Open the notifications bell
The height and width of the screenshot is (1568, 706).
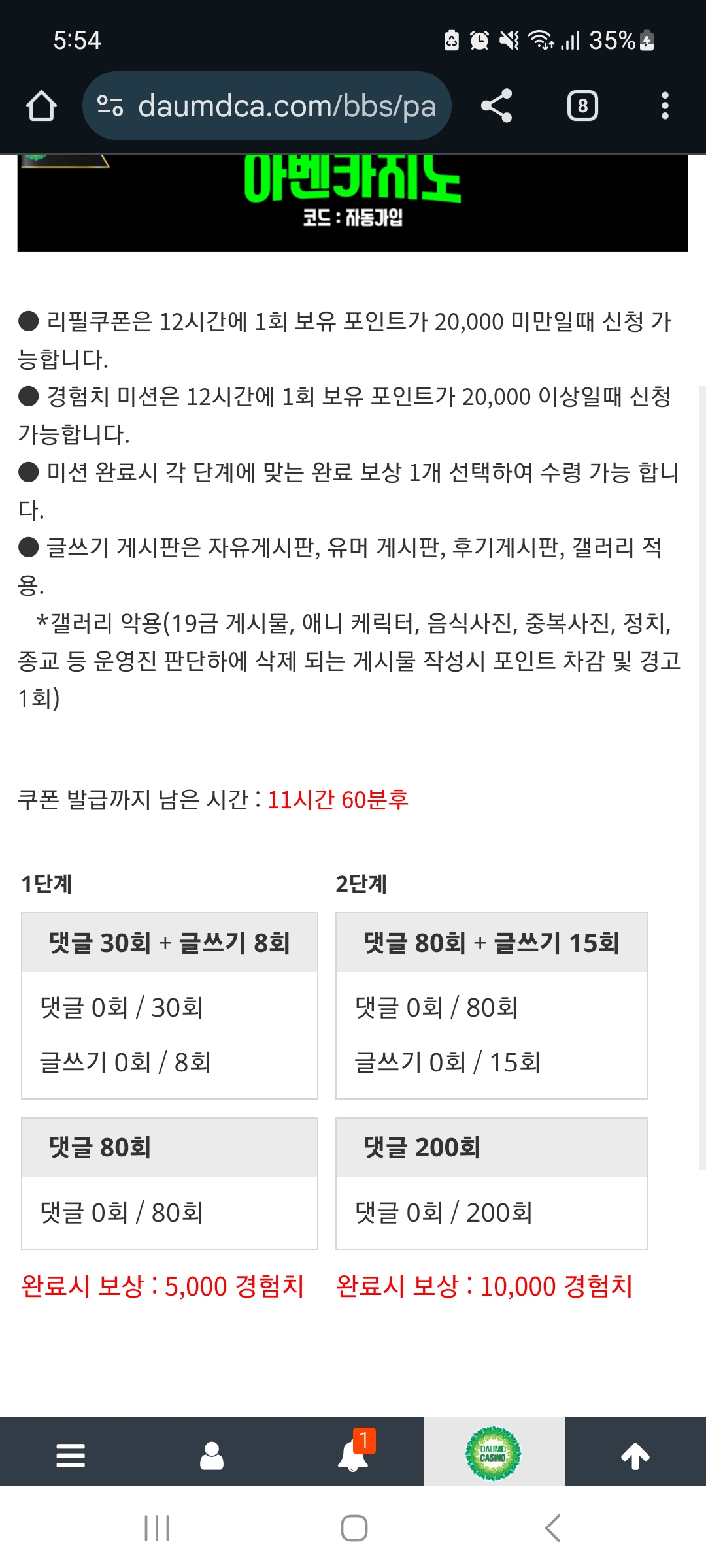353,1455
